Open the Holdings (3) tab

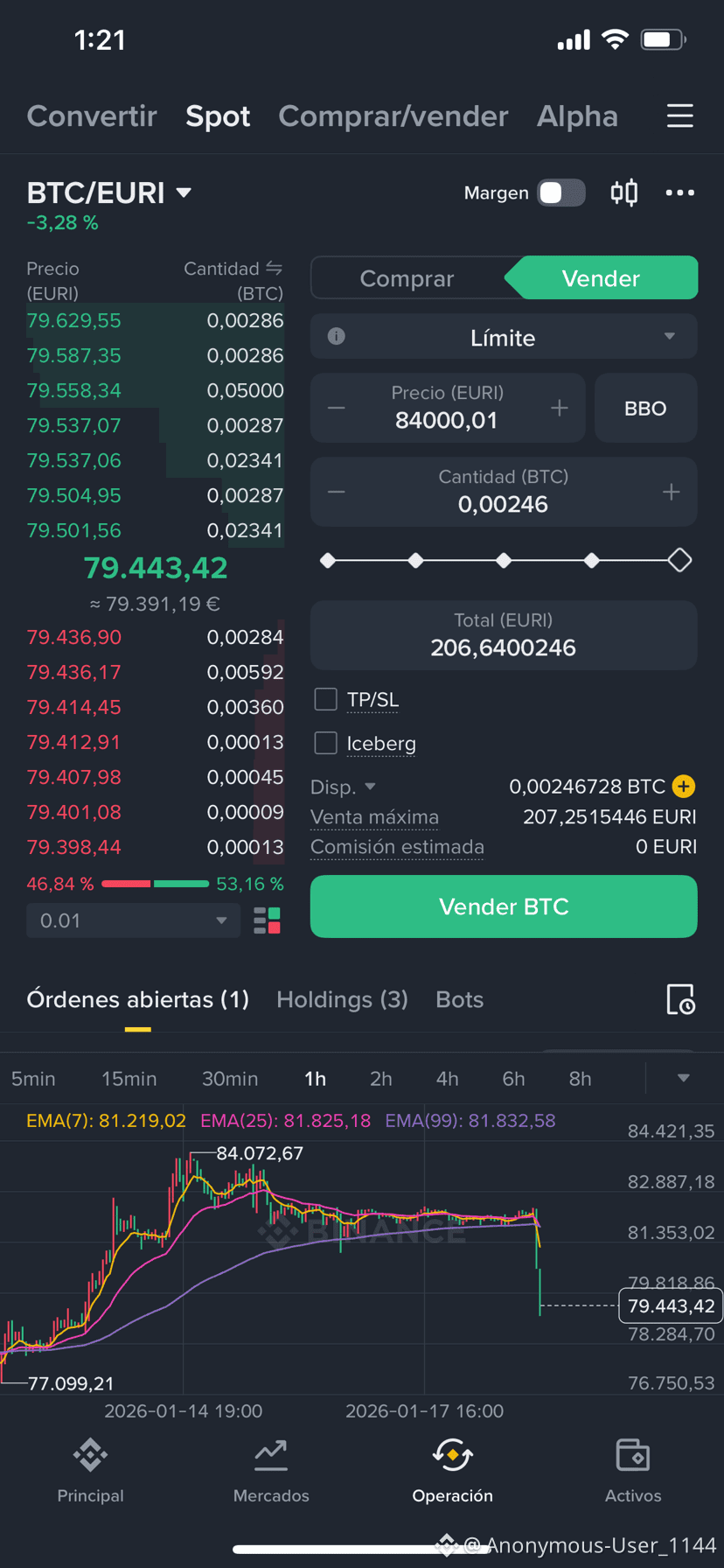(x=342, y=999)
